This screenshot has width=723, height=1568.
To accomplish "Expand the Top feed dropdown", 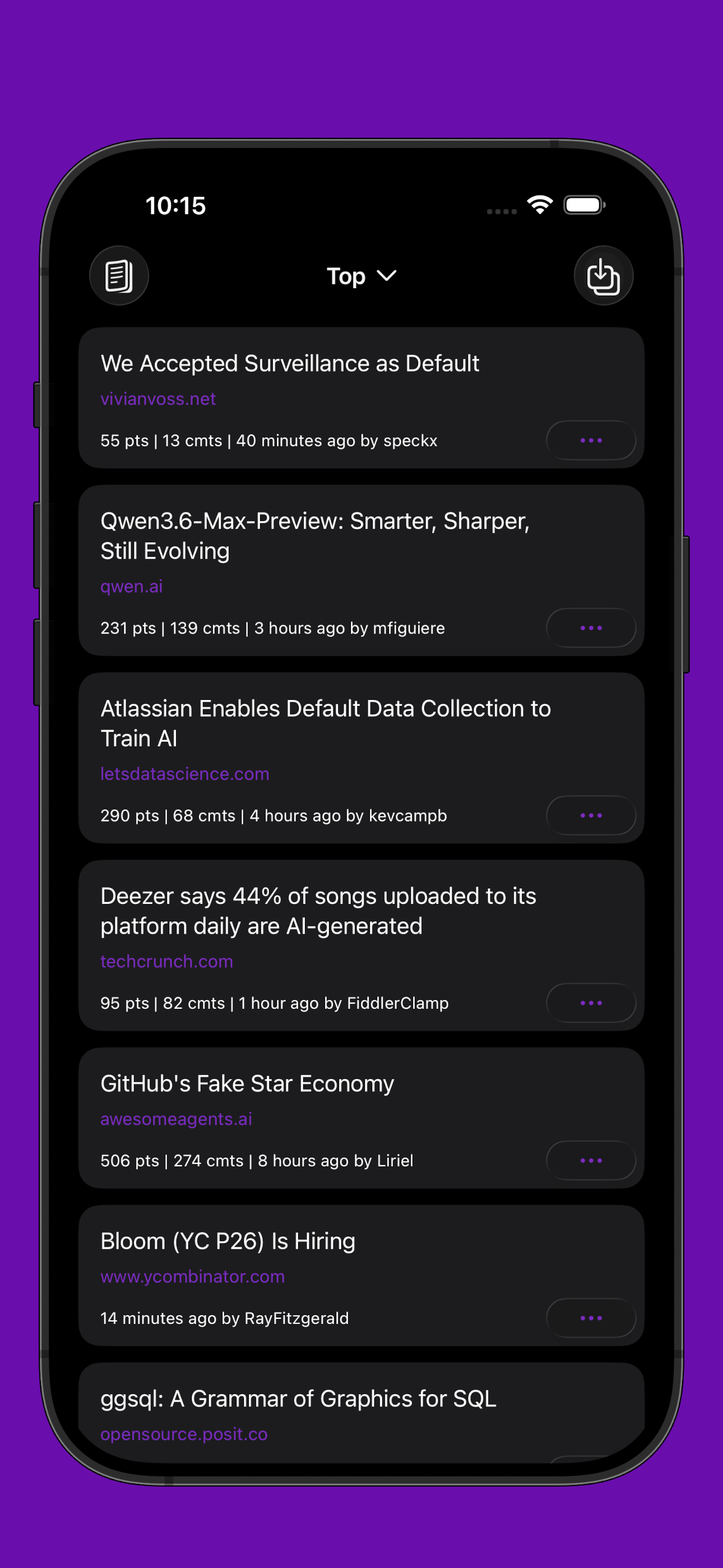I will click(361, 276).
